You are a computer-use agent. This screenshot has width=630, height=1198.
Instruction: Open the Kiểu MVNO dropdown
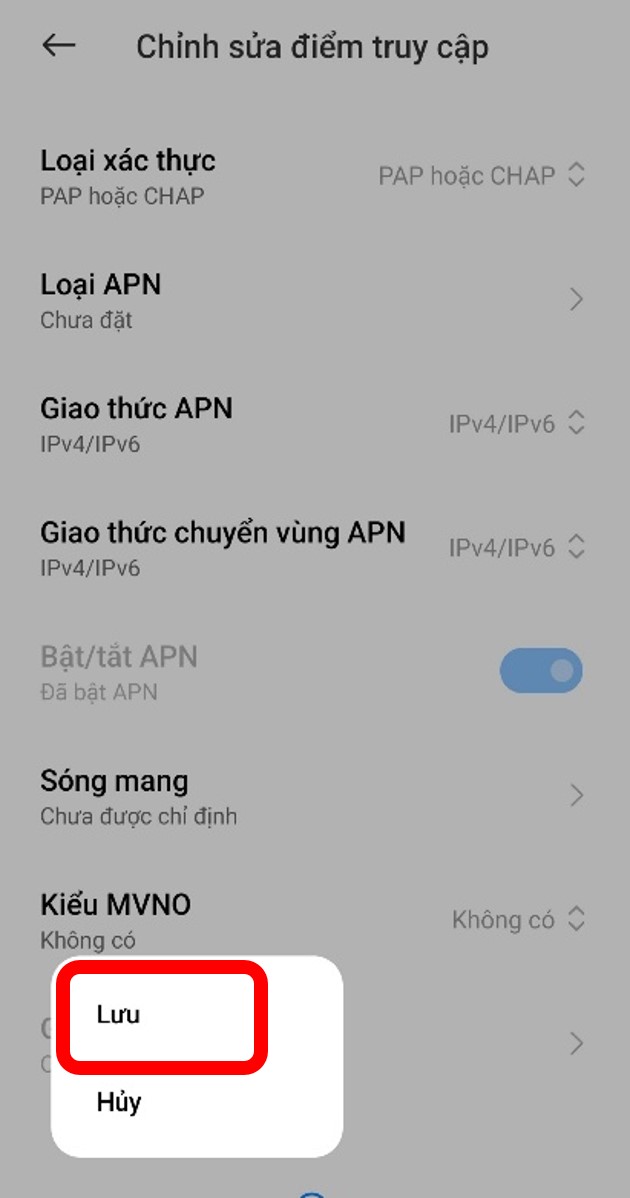[x=315, y=920]
